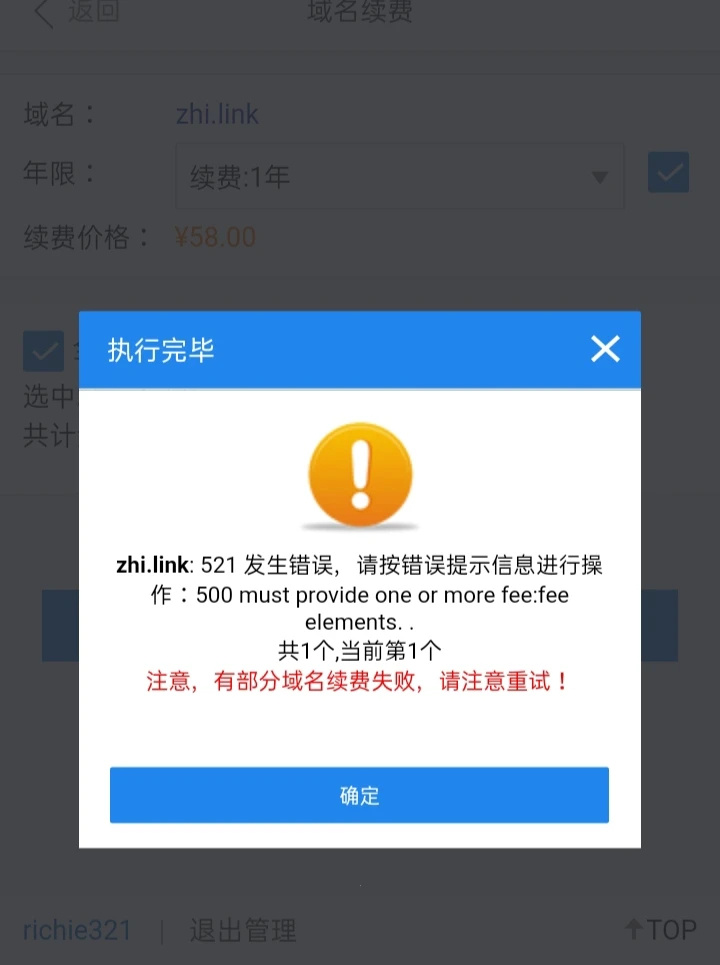Viewport: 720px width, 965px height.
Task: Confirm the error with the 确定 button
Action: tap(359, 795)
